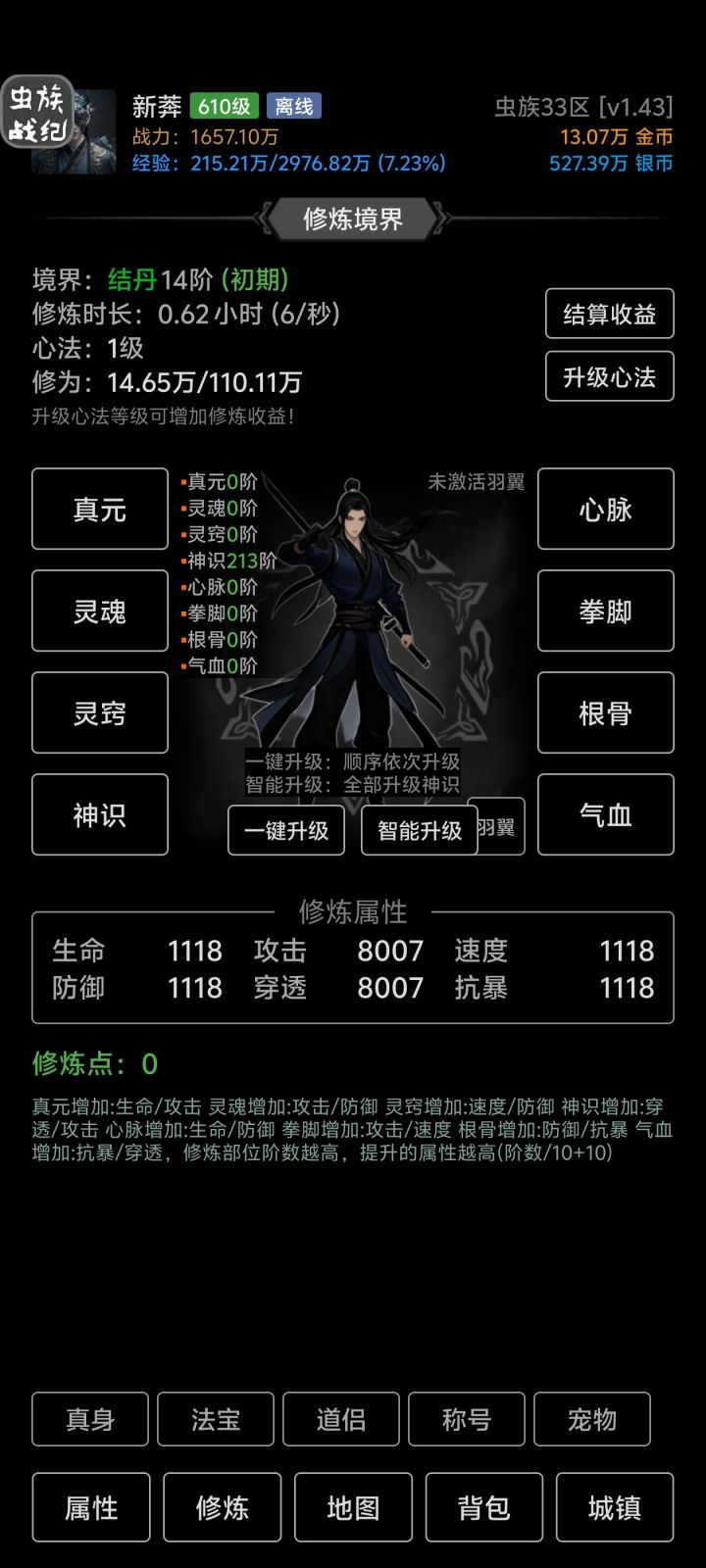The image size is (706, 1568).
Task: Select the 神识 cultivation part
Action: point(99,814)
